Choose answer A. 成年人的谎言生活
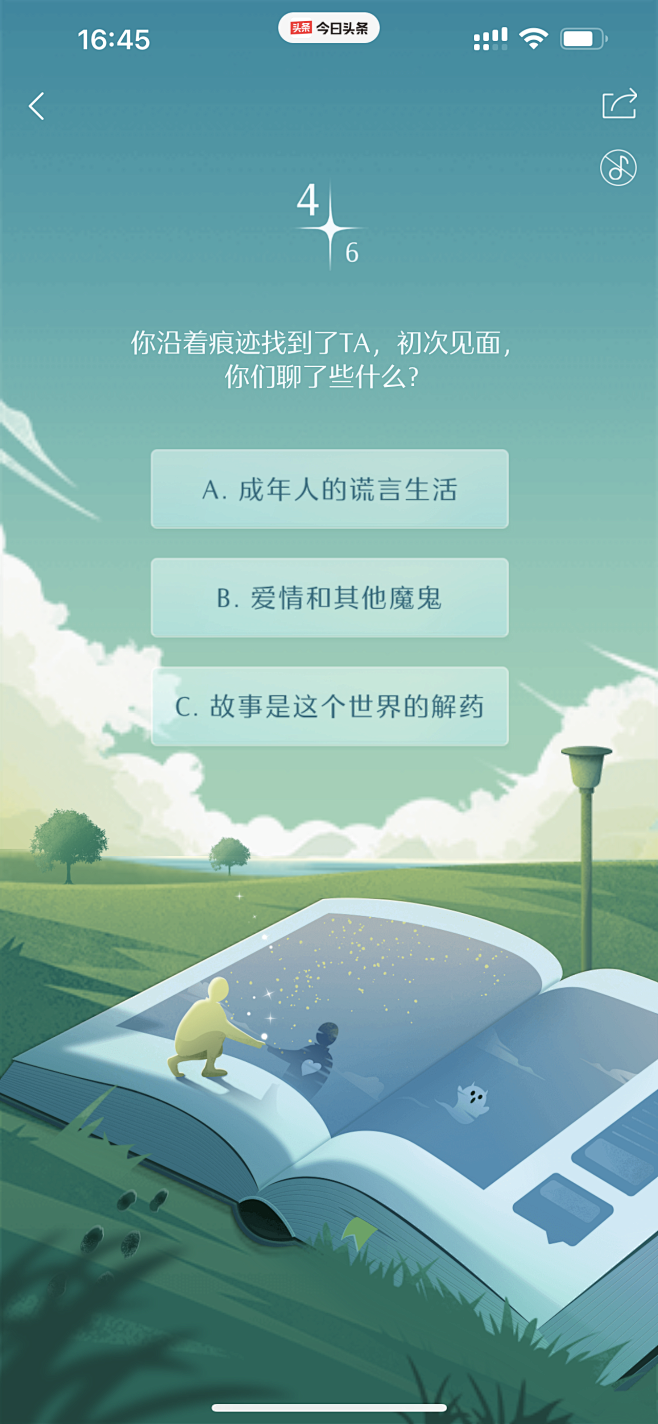 click(330, 489)
